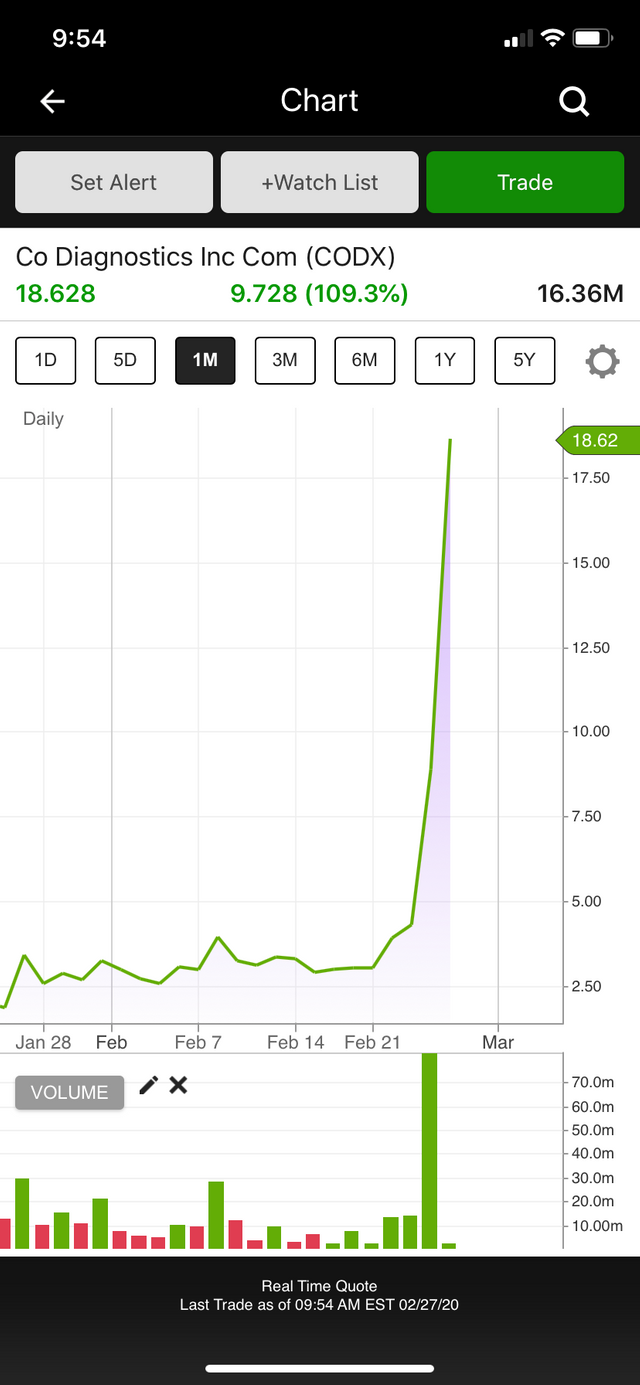
Task: Tap the VOLUME indicator label
Action: pos(69,1092)
